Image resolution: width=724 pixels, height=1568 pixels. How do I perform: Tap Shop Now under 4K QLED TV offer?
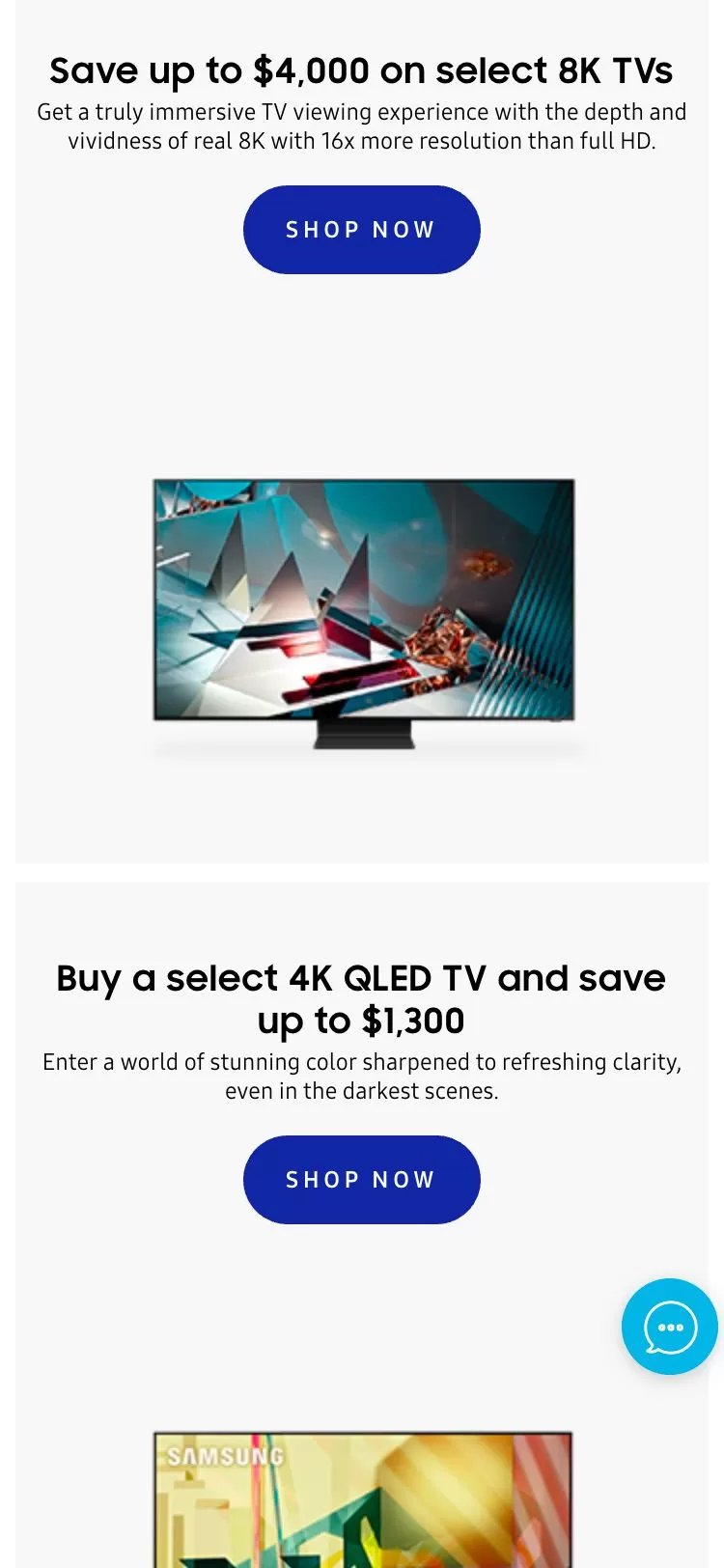pyautogui.click(x=361, y=1180)
